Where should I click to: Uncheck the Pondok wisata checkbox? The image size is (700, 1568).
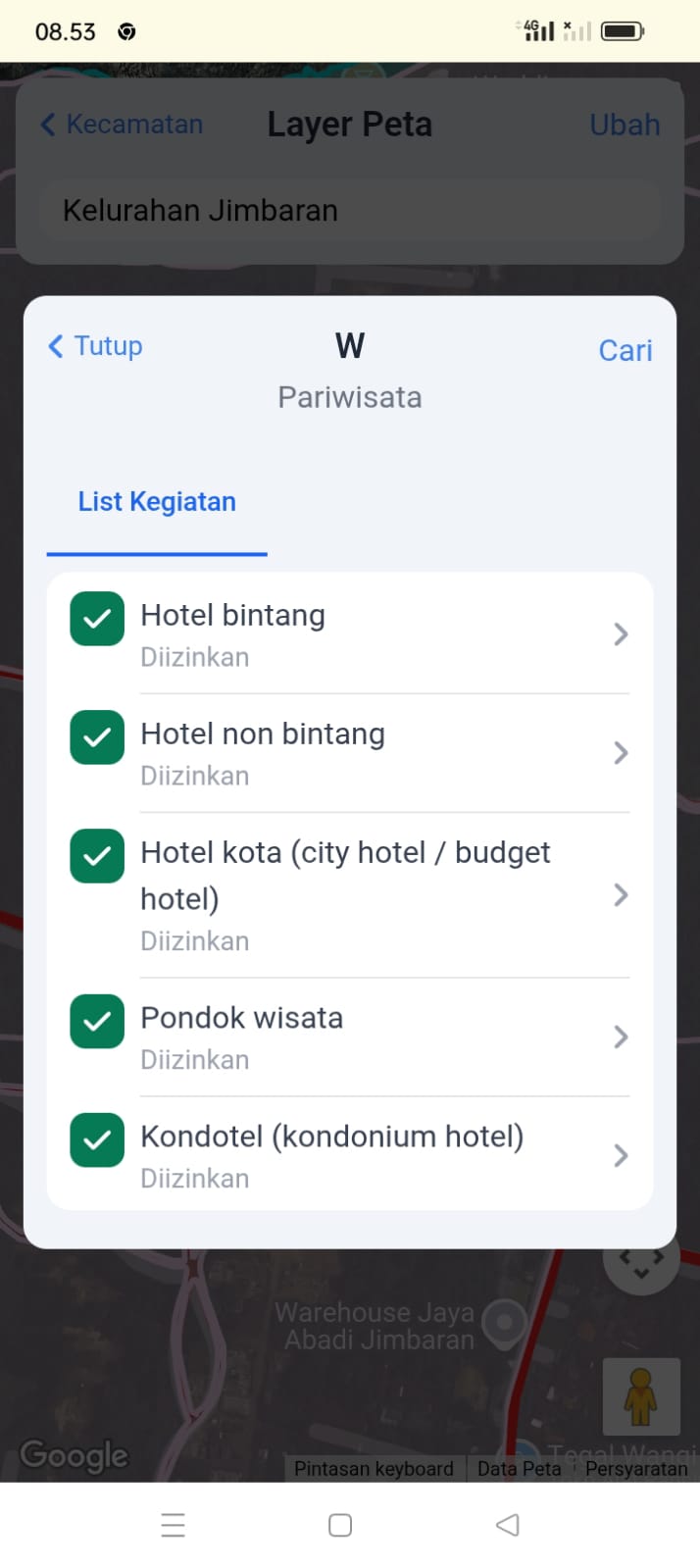coord(97,1022)
